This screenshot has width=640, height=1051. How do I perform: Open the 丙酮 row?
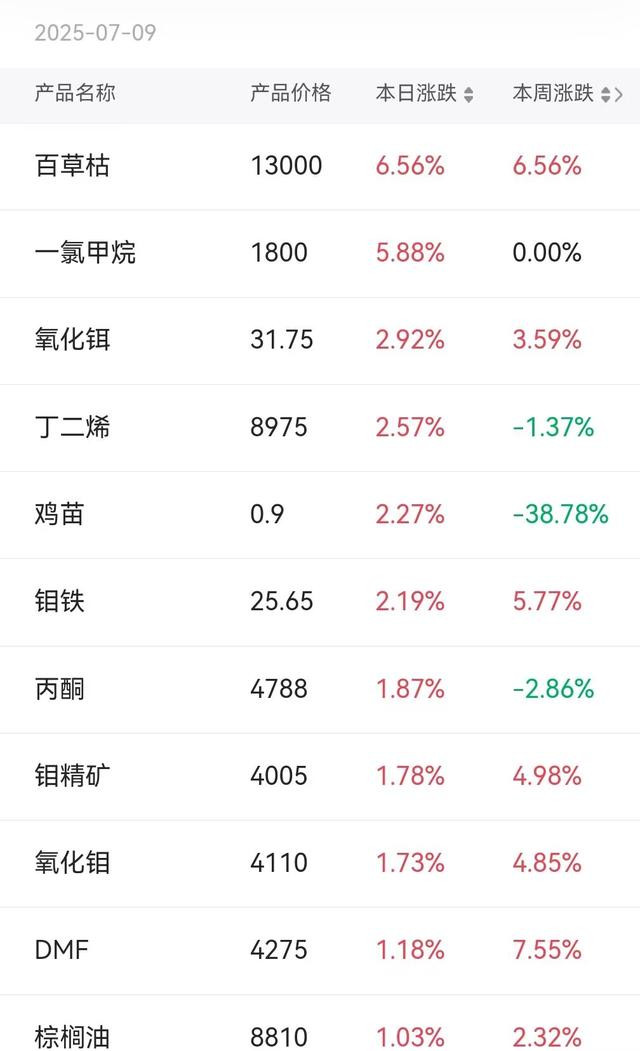click(x=320, y=689)
